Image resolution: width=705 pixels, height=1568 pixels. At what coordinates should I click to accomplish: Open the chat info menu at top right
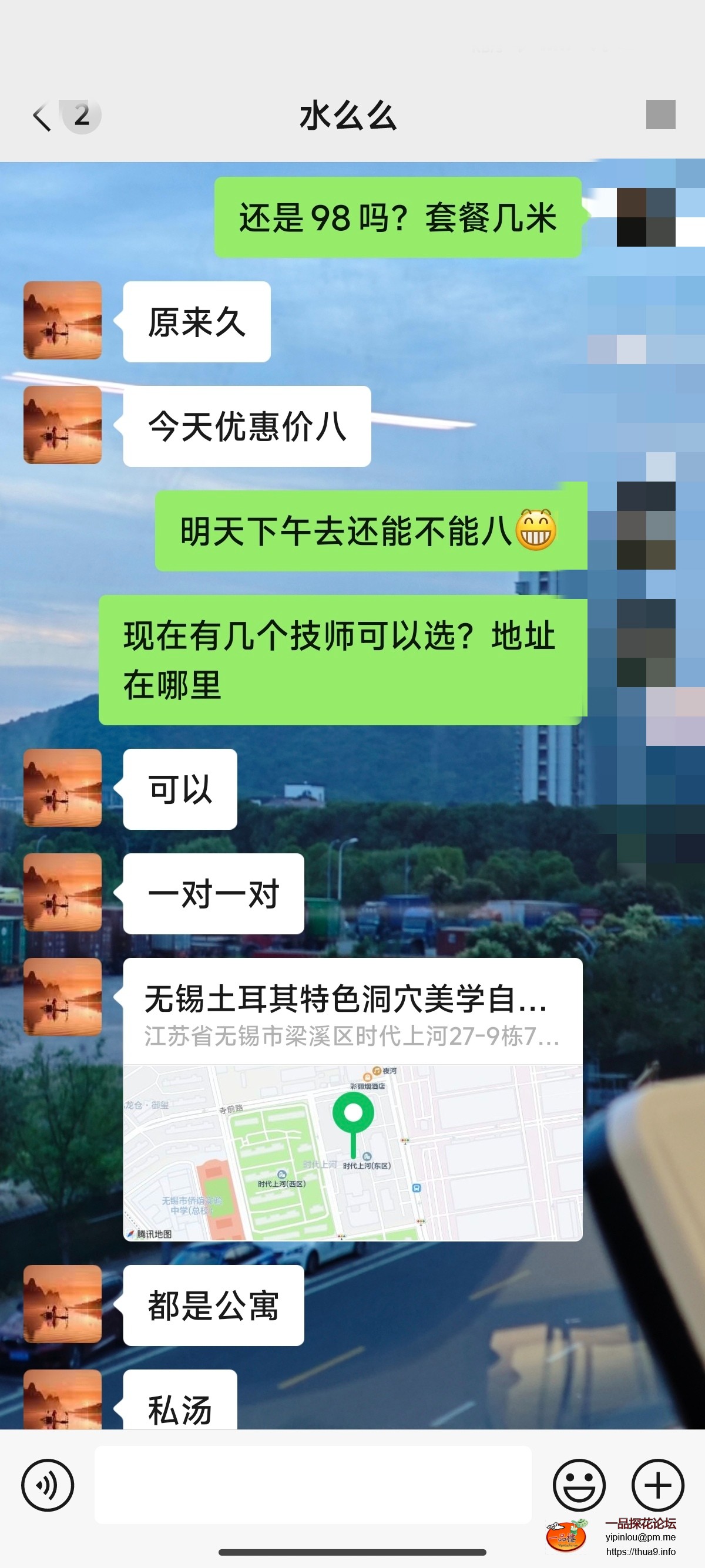coord(660,115)
